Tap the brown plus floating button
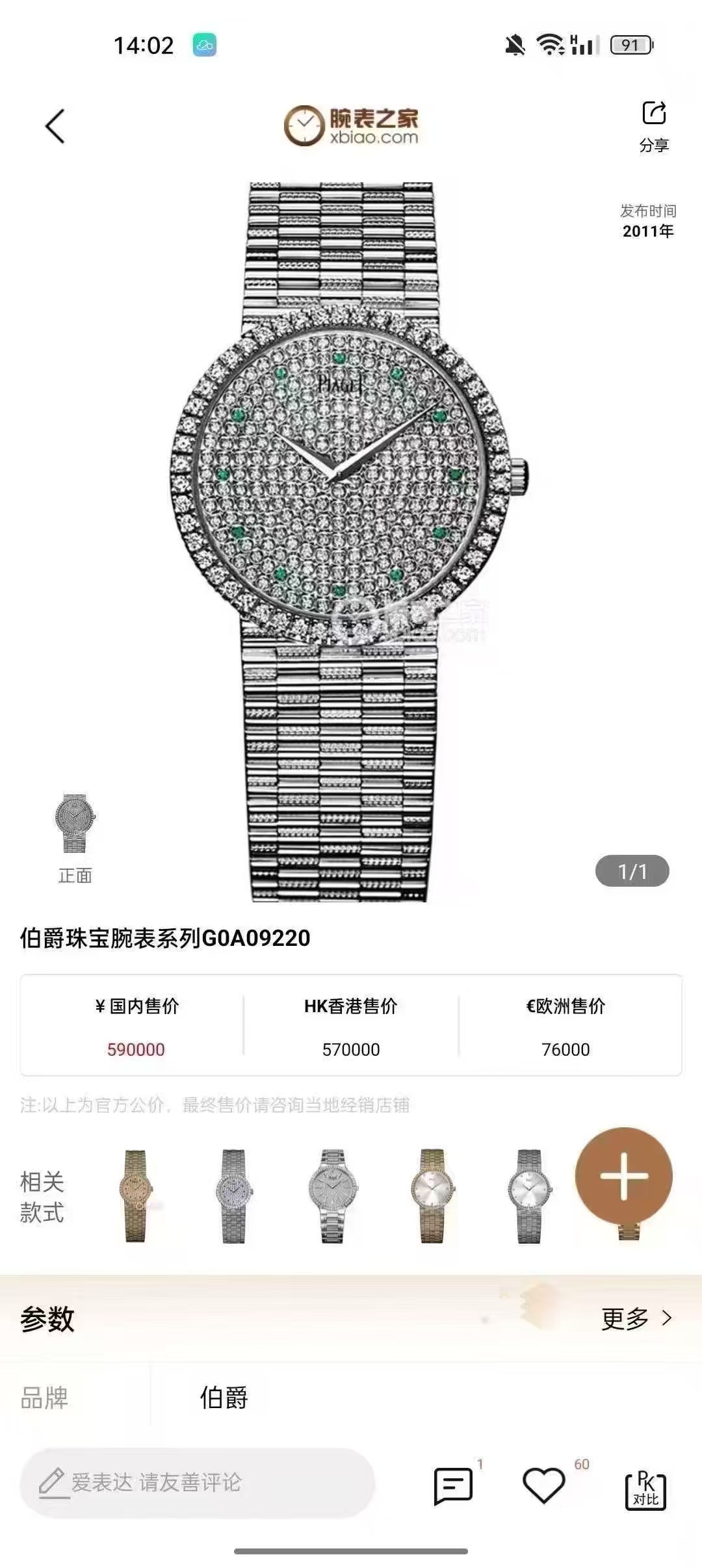Screen dimensions: 702x1568 (x=623, y=1176)
